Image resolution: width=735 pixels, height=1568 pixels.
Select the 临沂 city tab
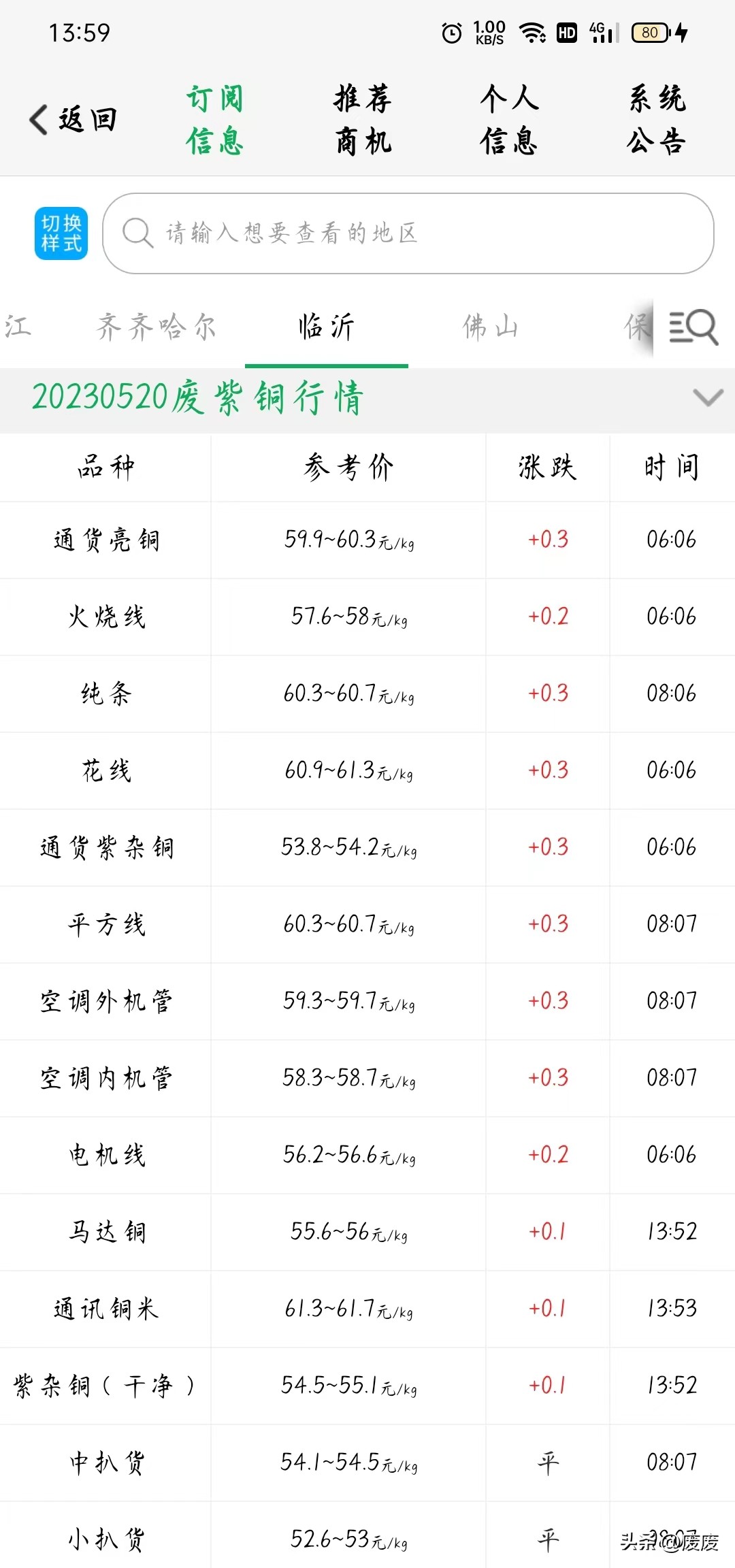(x=325, y=327)
